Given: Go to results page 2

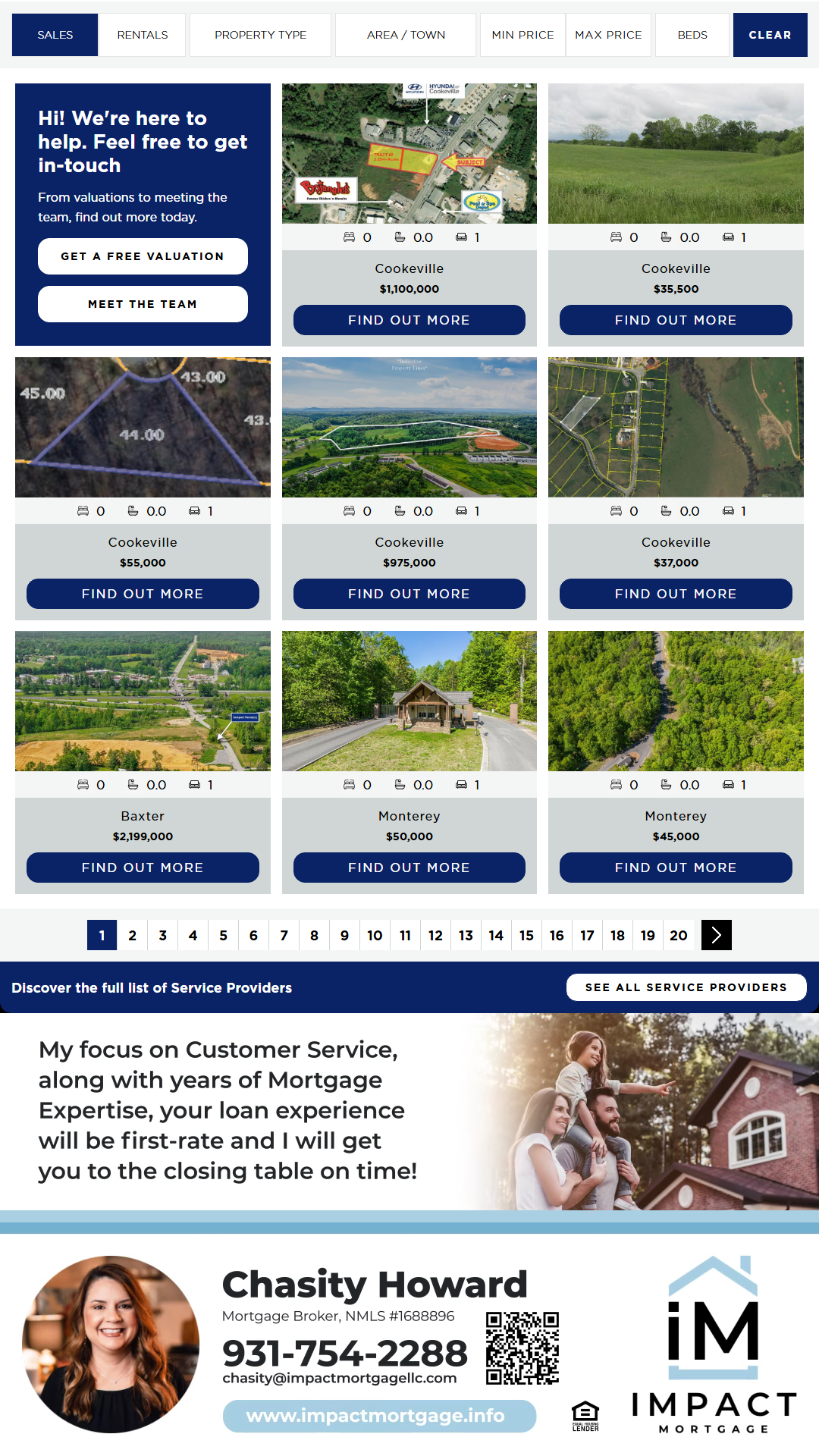Looking at the screenshot, I should 133,935.
